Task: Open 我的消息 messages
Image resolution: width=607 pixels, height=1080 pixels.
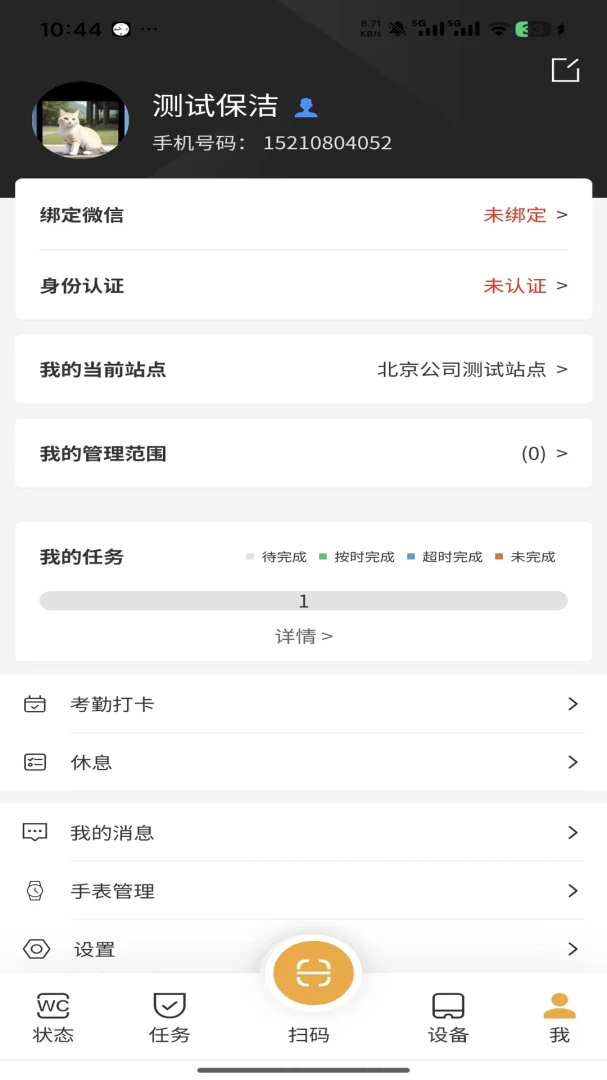Action: click(303, 833)
